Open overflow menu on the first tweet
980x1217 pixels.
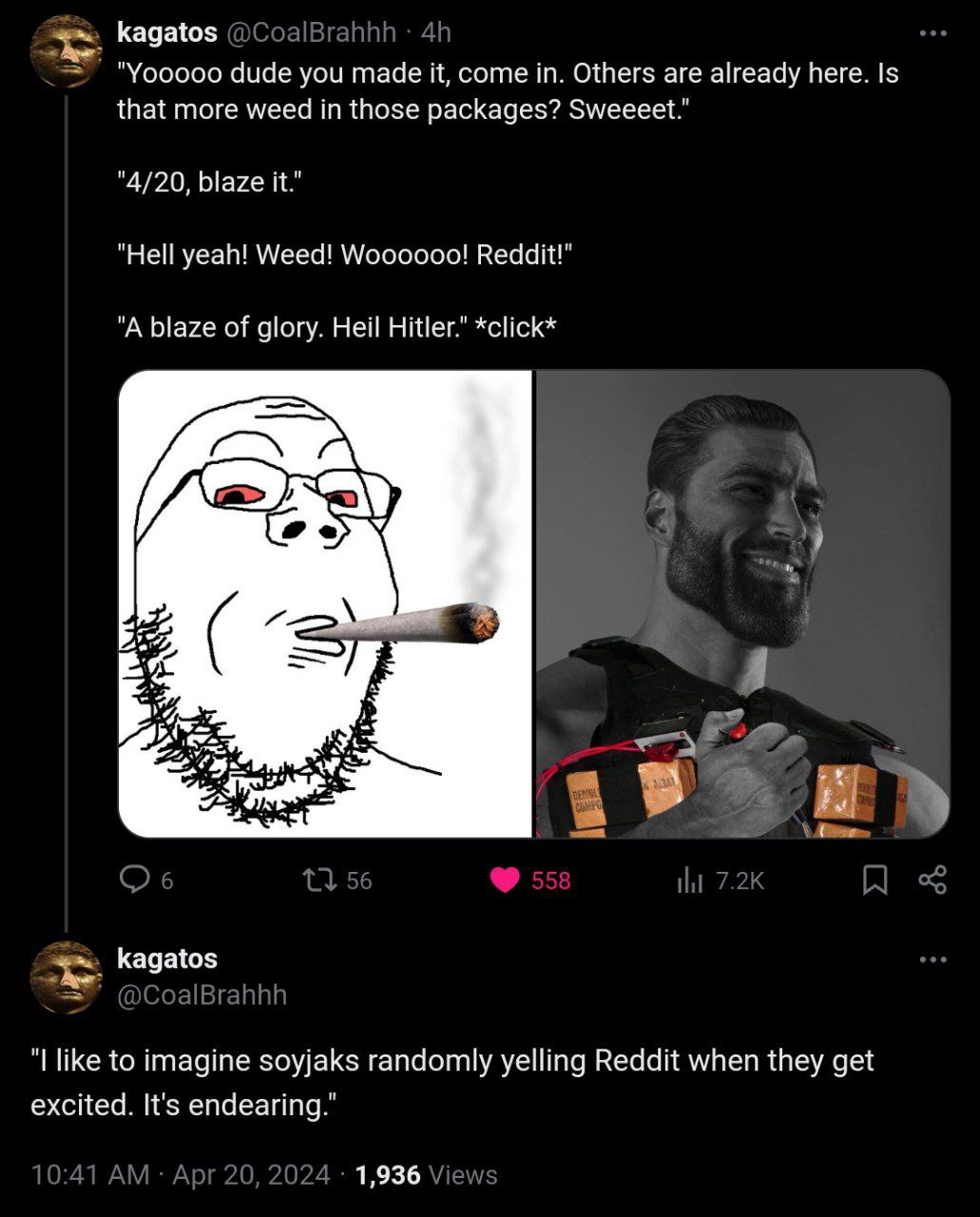click(x=932, y=34)
